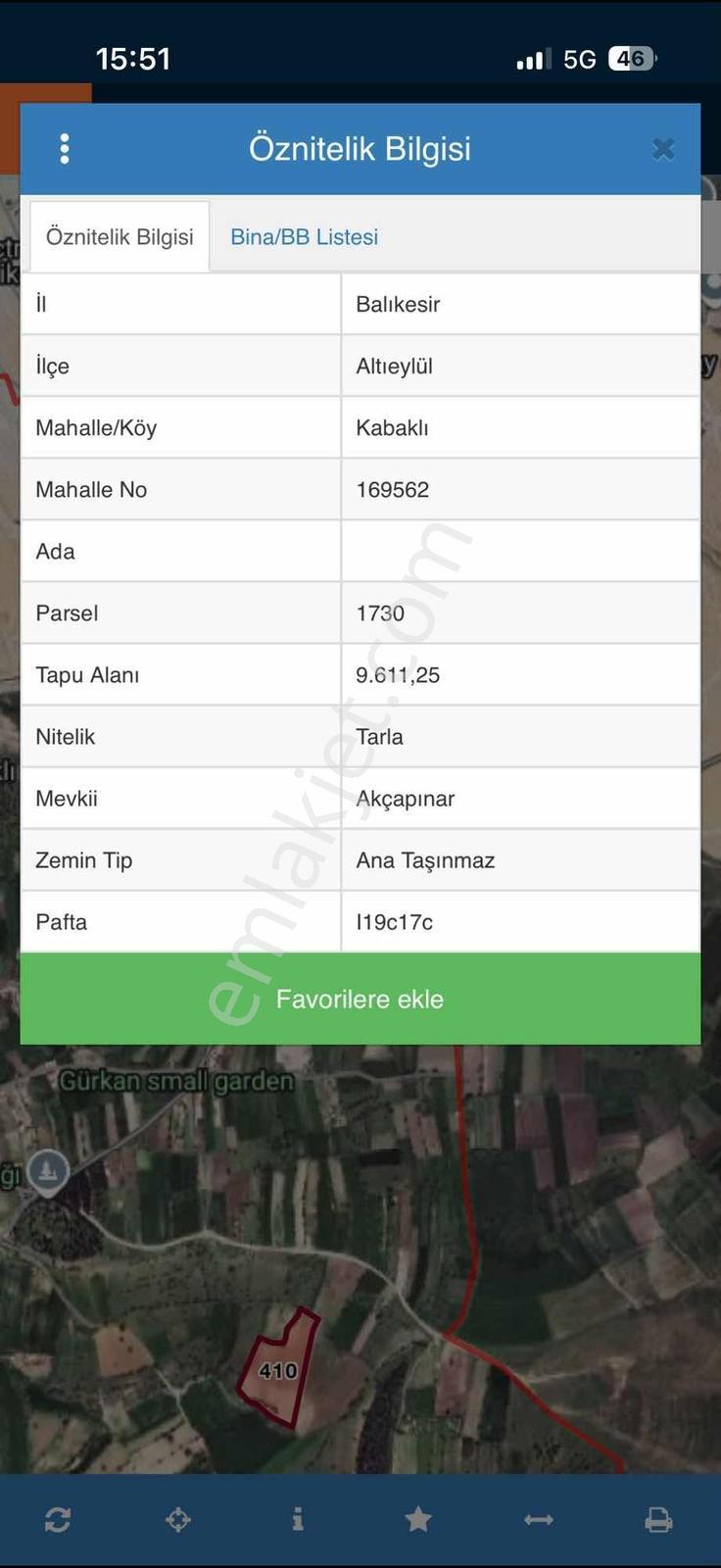Switch to the Bina/BB Listesi tab
The image size is (721, 1568).
304,237
